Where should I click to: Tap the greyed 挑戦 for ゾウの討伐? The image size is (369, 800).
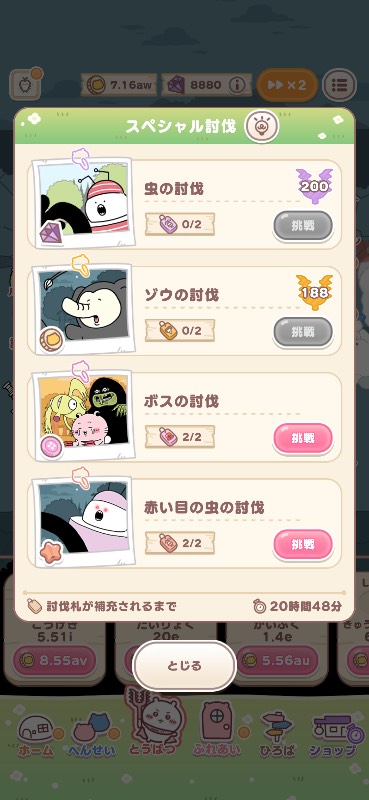303,332
